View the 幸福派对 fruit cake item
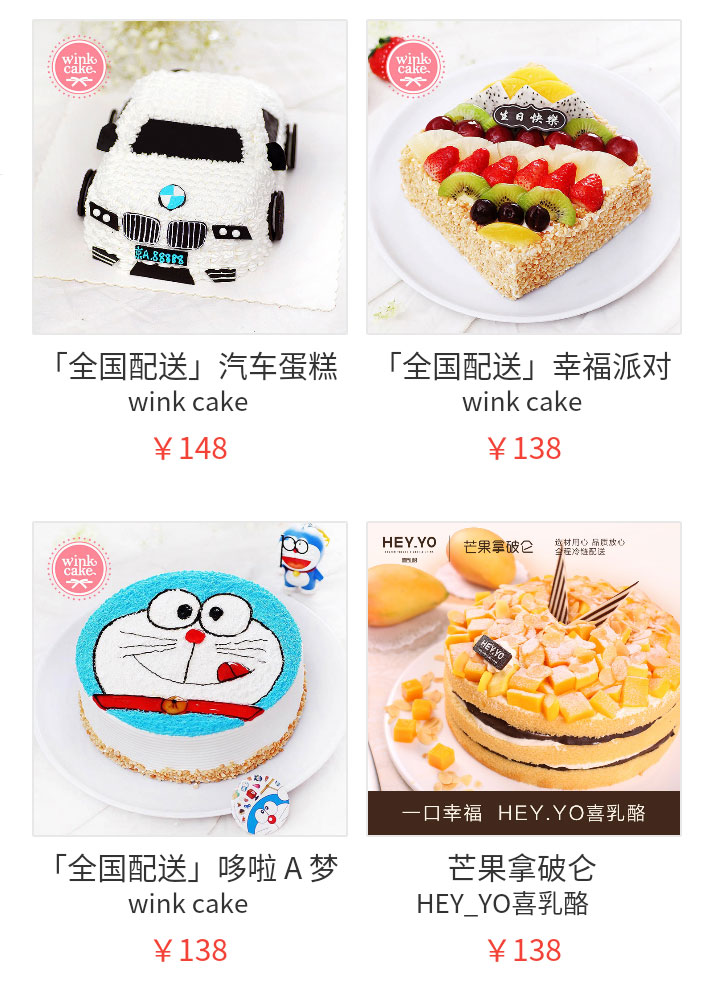720x994 pixels. (x=524, y=177)
